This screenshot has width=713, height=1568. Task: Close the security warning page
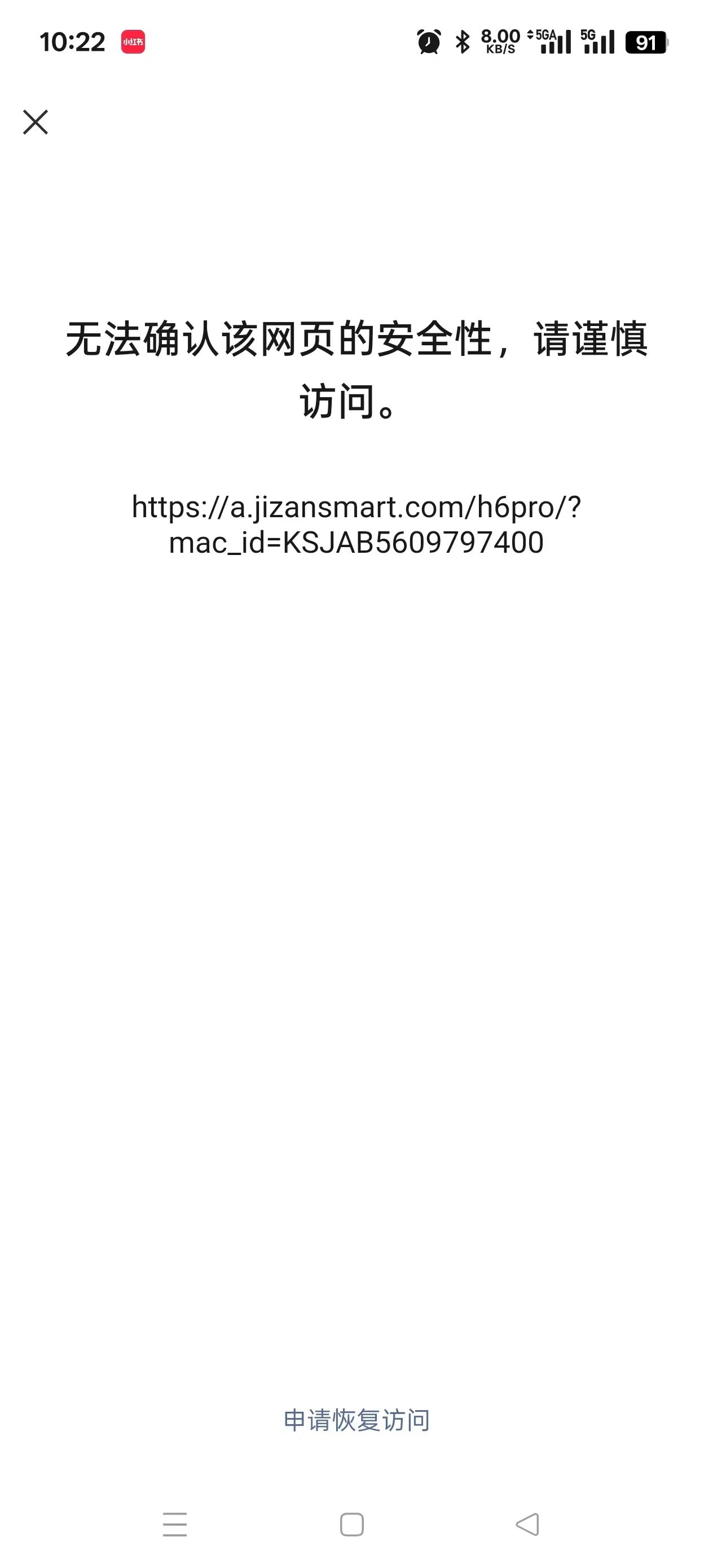pos(36,122)
